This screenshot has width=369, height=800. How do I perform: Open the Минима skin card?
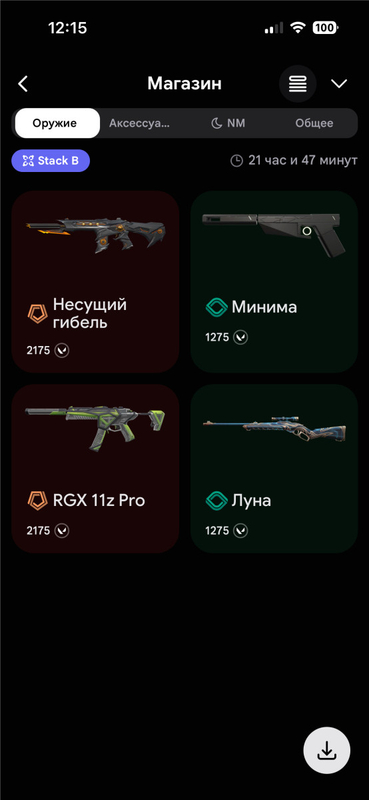click(274, 282)
